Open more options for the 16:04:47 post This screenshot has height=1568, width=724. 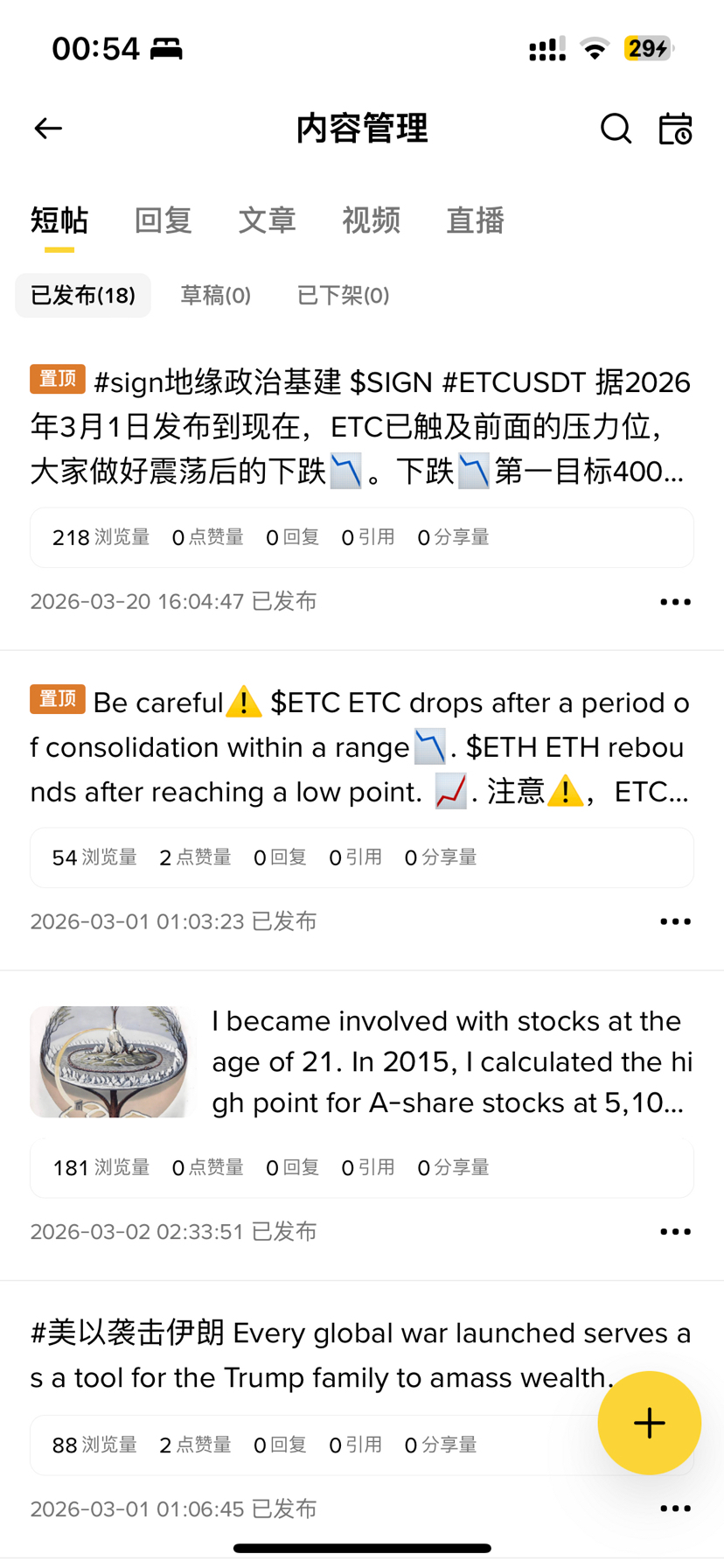tap(675, 602)
